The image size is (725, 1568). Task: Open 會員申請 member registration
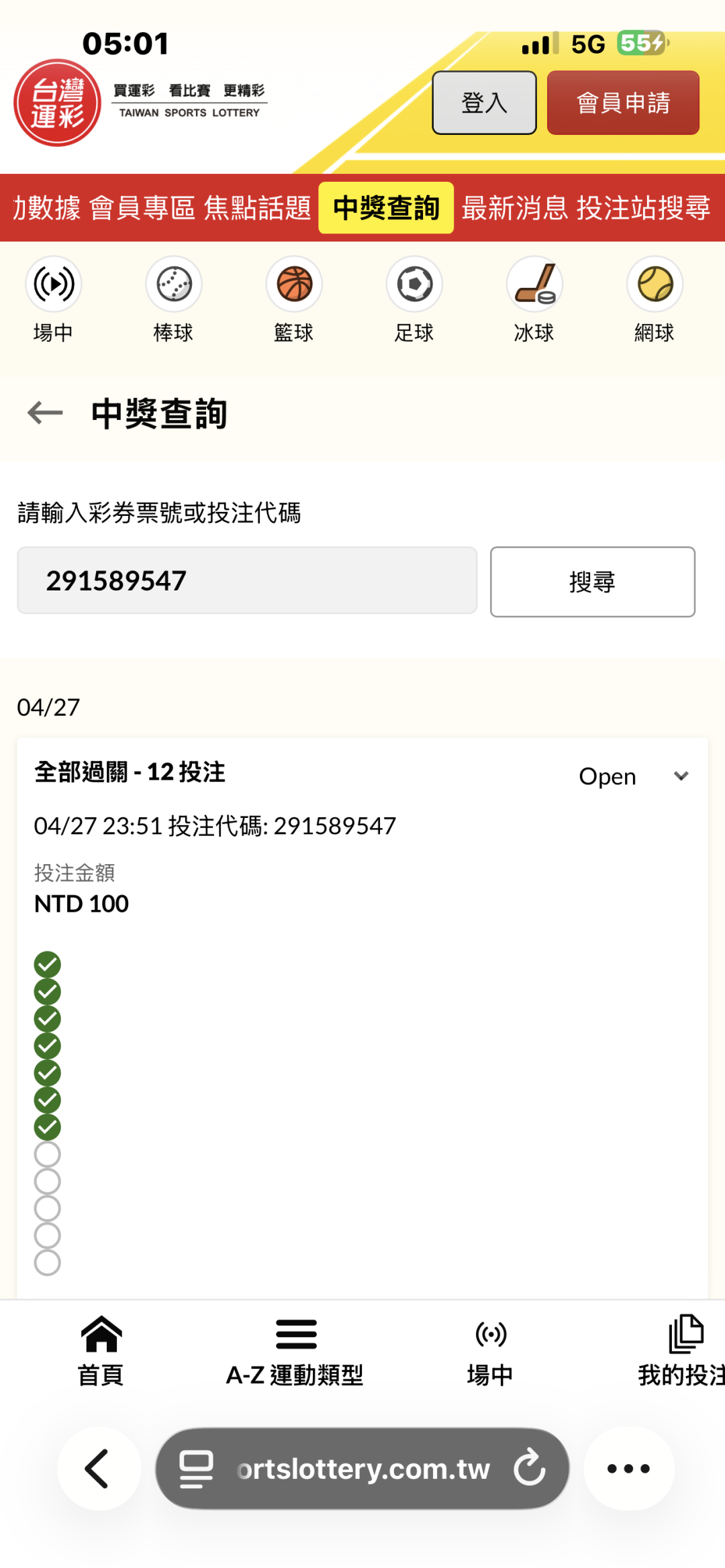click(623, 103)
